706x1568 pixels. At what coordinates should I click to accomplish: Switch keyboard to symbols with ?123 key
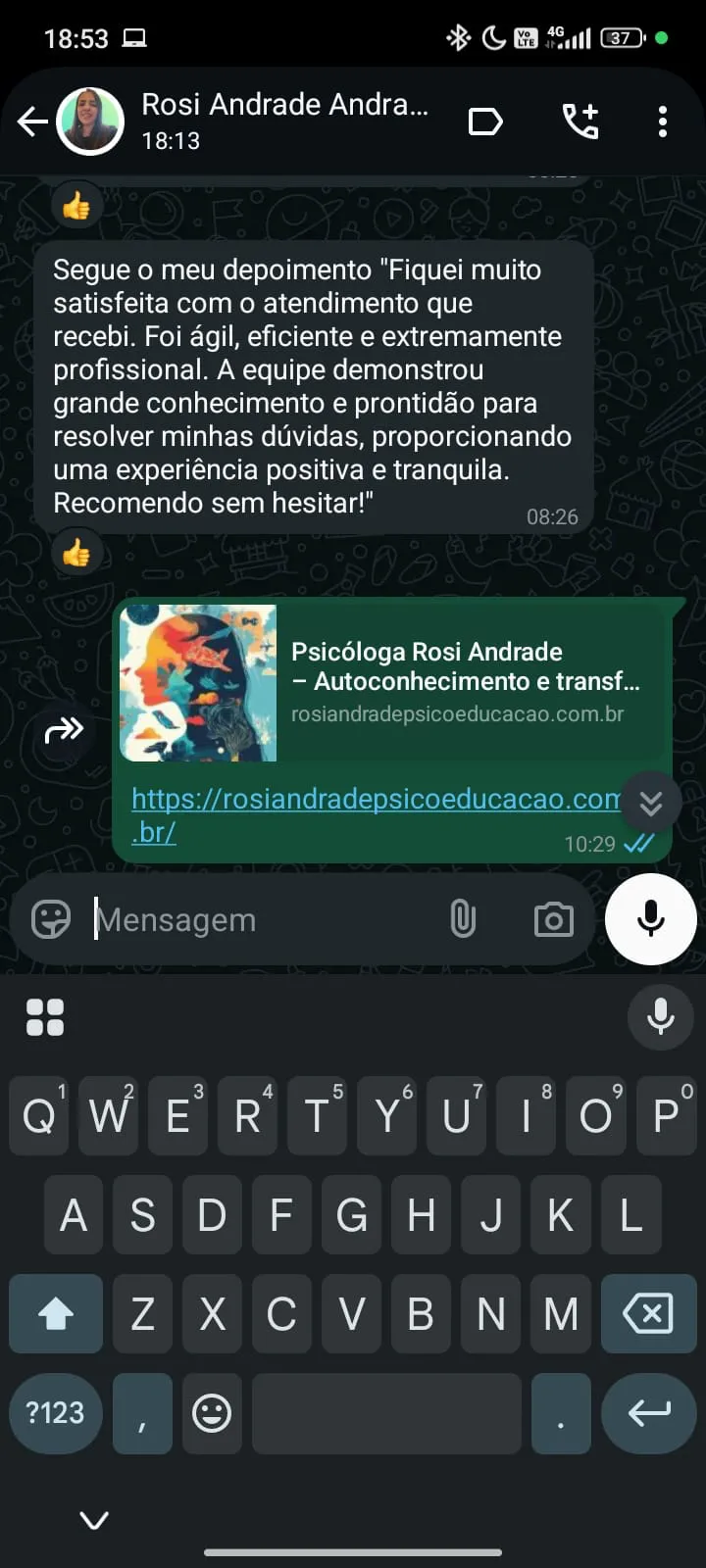55,1413
